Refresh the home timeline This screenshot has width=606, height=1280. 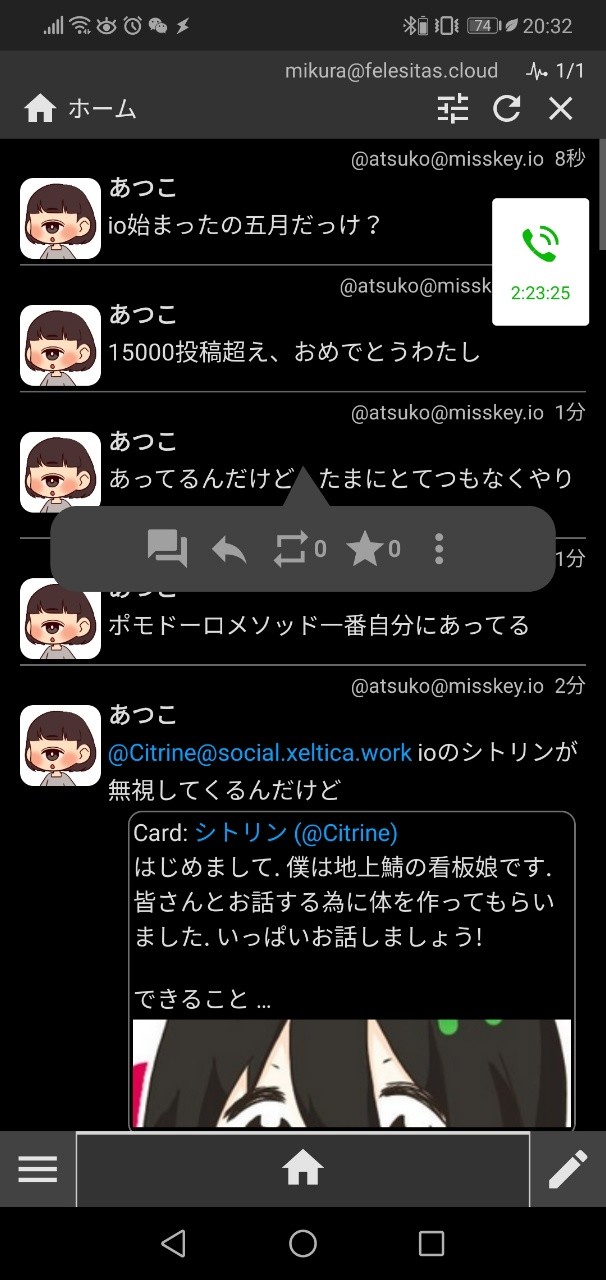pos(507,109)
